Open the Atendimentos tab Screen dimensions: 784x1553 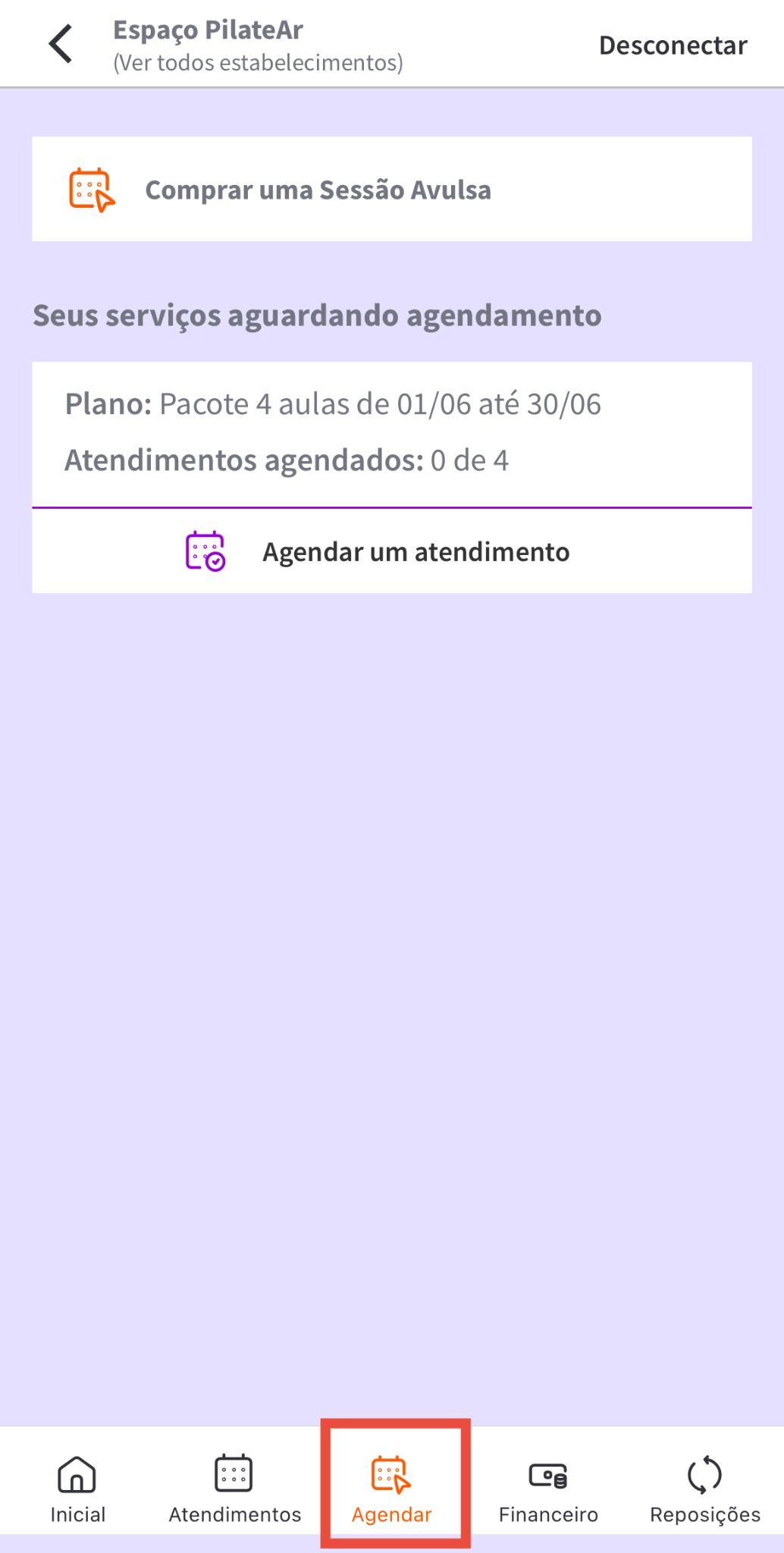234,1489
